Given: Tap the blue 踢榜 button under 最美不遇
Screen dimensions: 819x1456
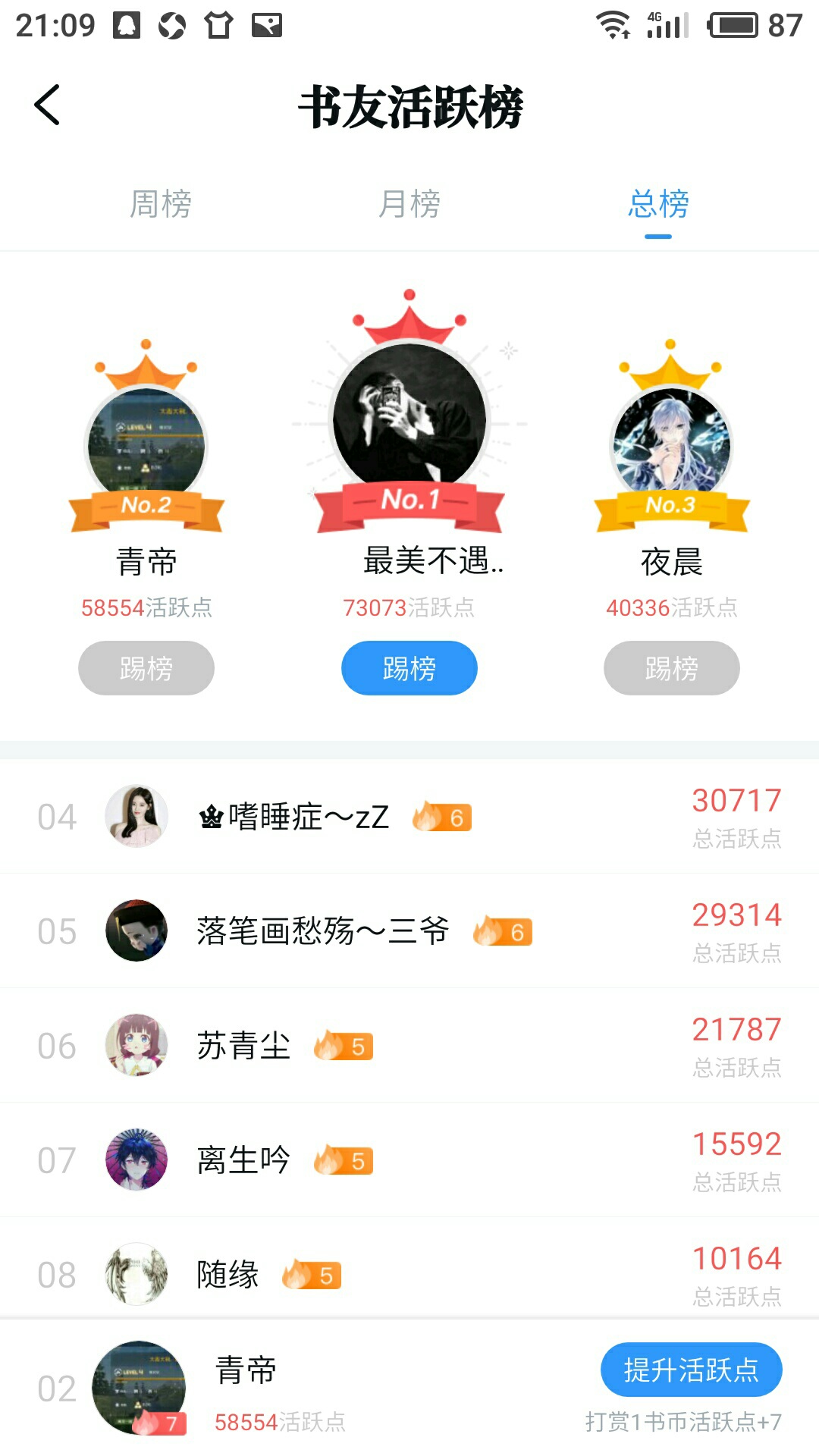Looking at the screenshot, I should point(409,668).
